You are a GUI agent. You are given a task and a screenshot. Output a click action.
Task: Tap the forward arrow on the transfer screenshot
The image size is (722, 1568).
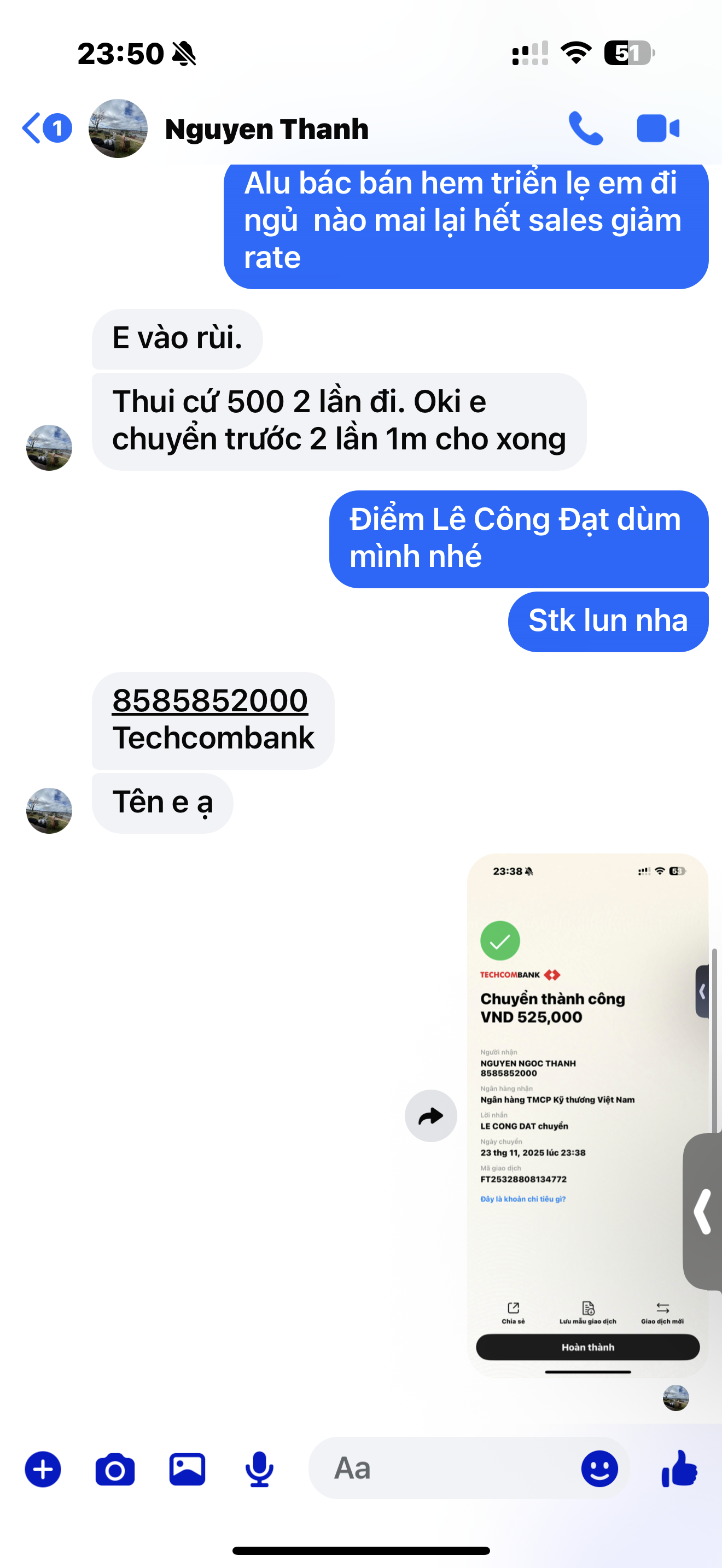click(x=431, y=1115)
